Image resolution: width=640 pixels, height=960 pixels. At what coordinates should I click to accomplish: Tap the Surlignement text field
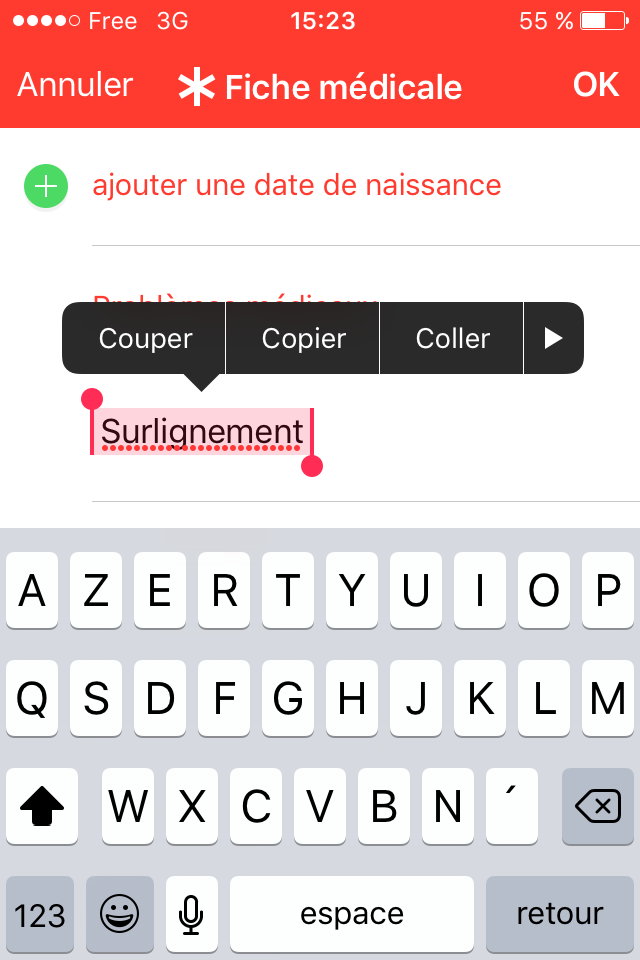(202, 433)
